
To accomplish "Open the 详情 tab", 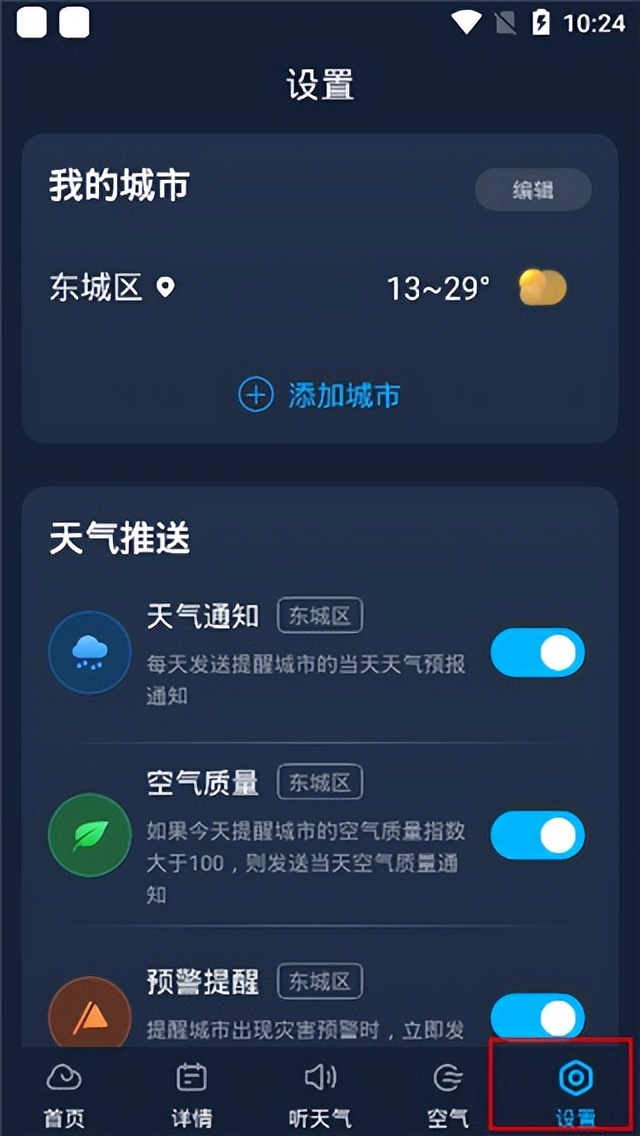I will (x=191, y=1094).
